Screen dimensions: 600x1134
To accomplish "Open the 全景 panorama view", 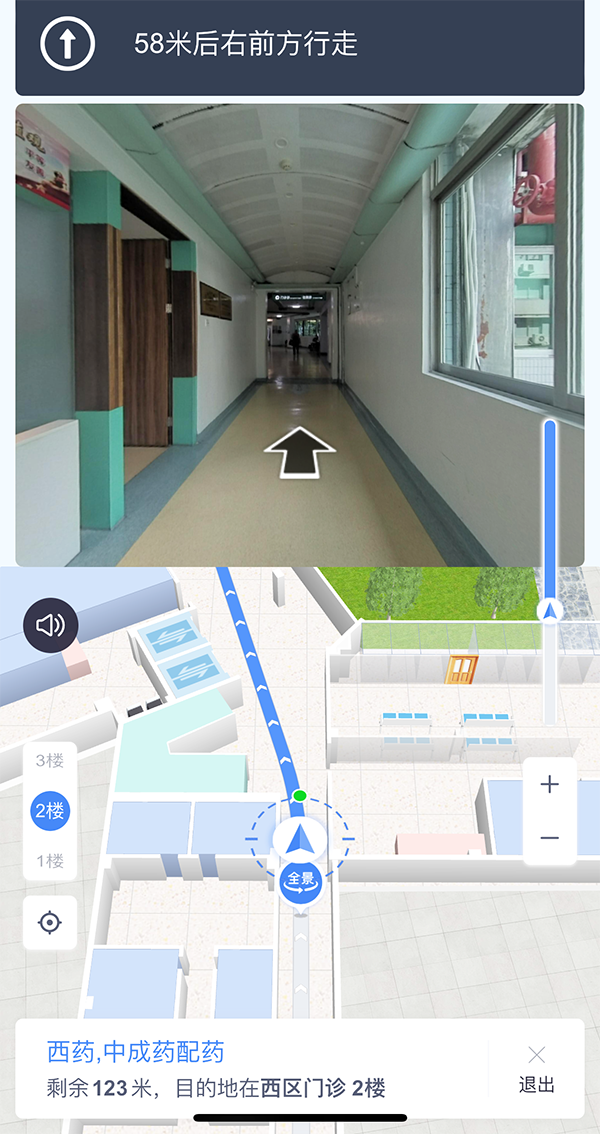I will tap(300, 882).
